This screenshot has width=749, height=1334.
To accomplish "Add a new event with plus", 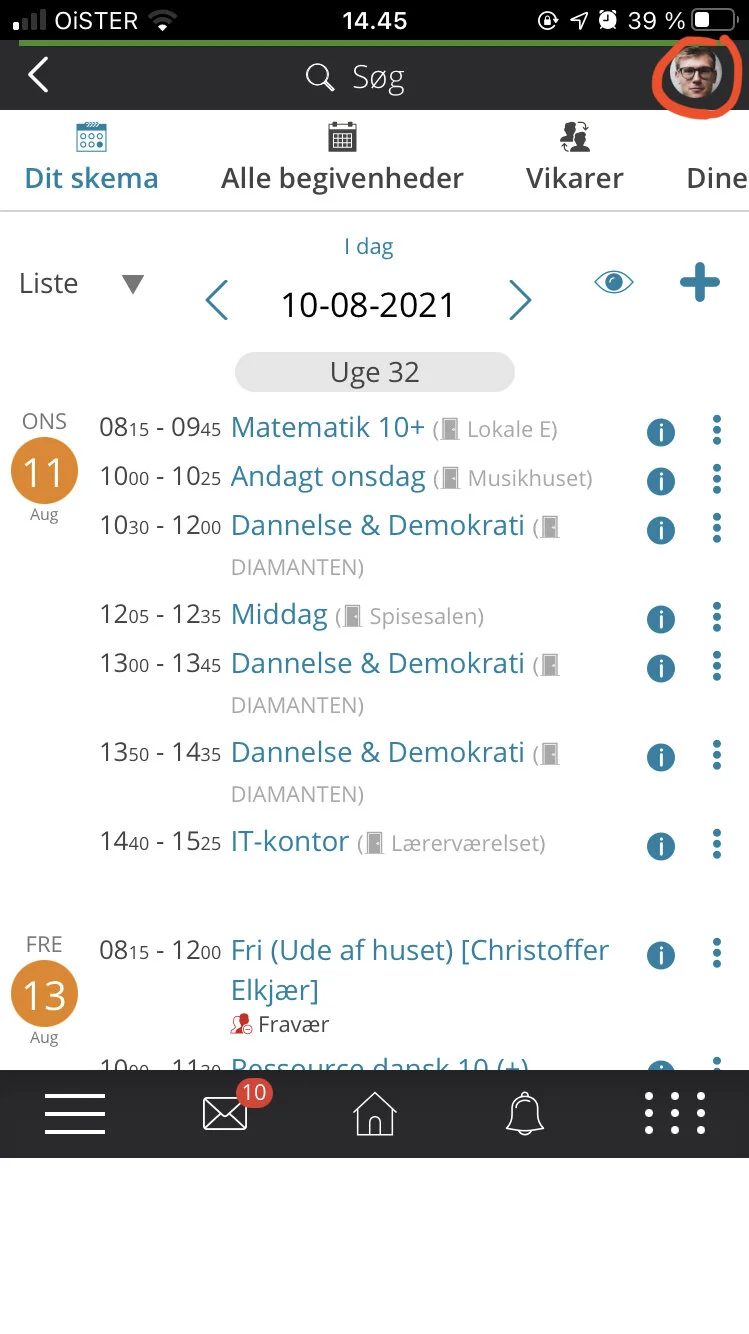I will 699,282.
